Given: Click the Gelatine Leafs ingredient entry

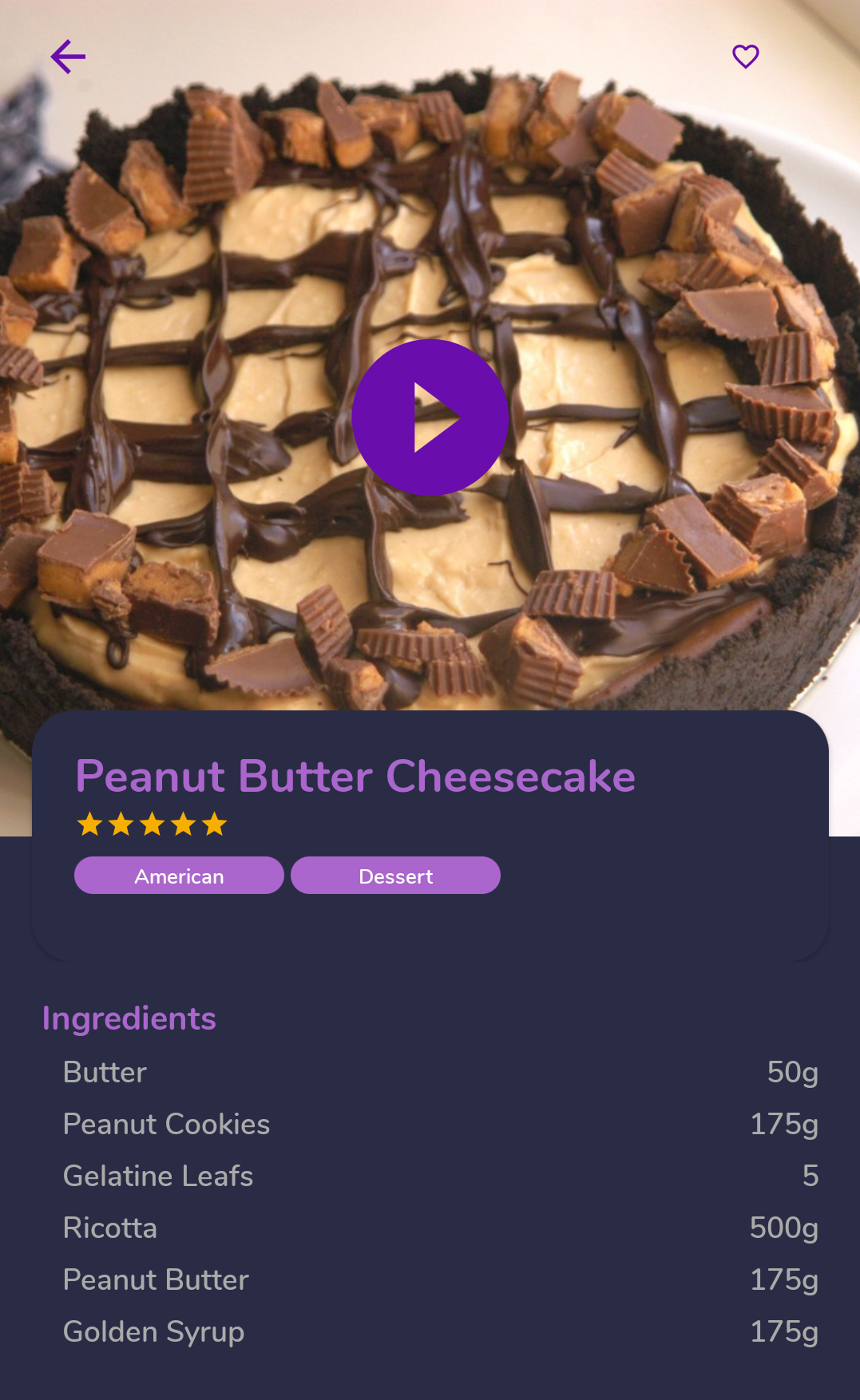Looking at the screenshot, I should pos(157,1177).
